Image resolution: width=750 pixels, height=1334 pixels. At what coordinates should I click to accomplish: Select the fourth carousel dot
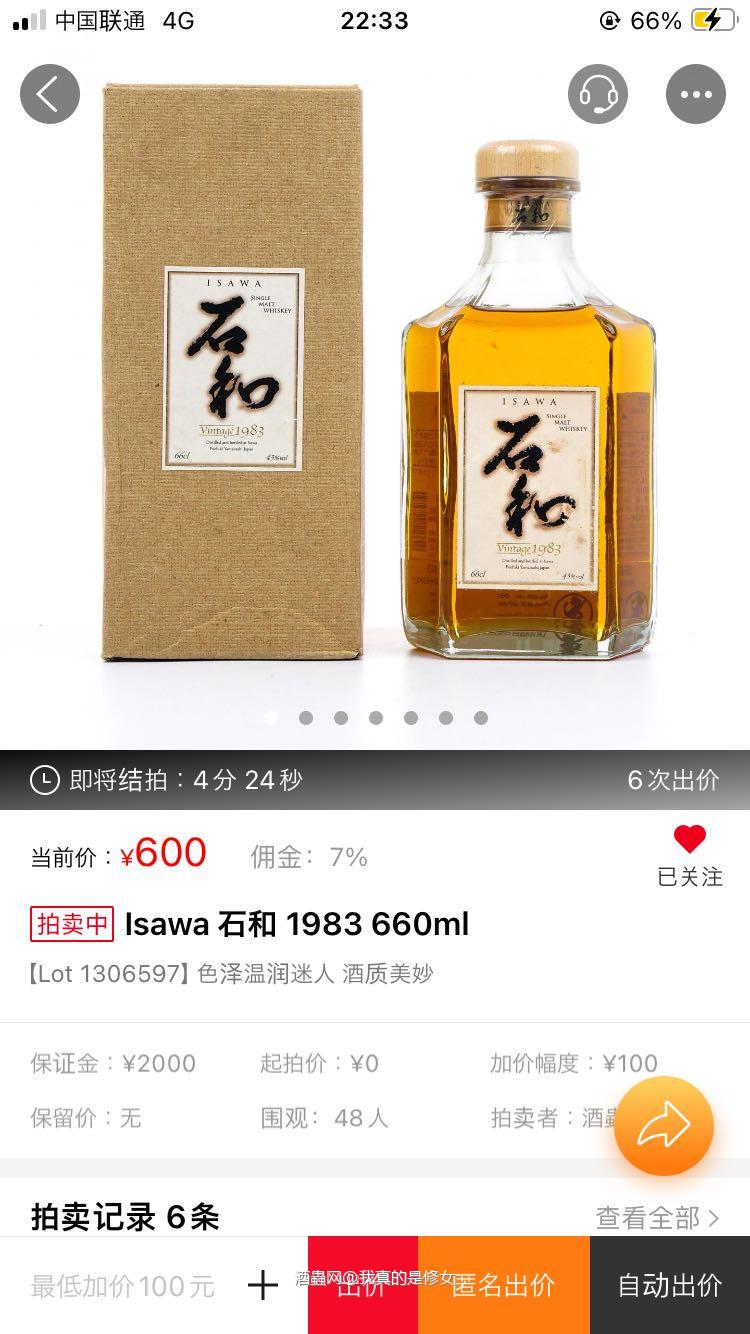pos(376,718)
